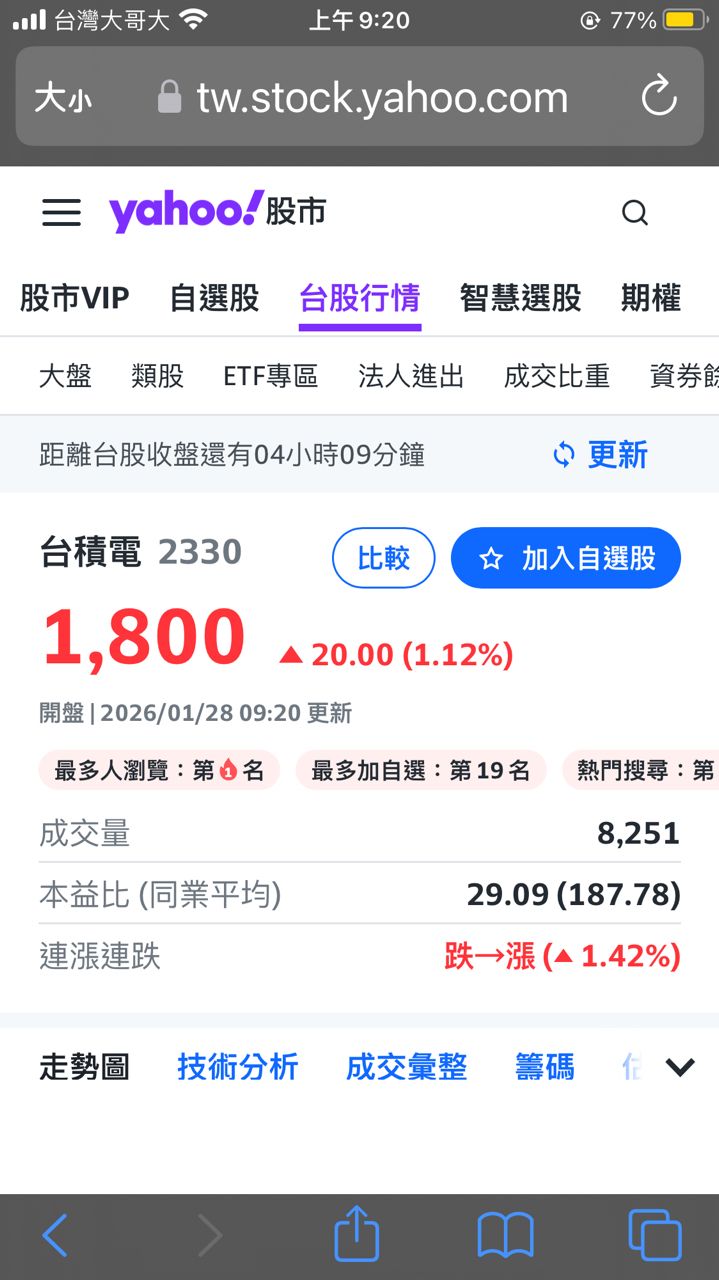Open Safari share sheet

pos(357,1236)
